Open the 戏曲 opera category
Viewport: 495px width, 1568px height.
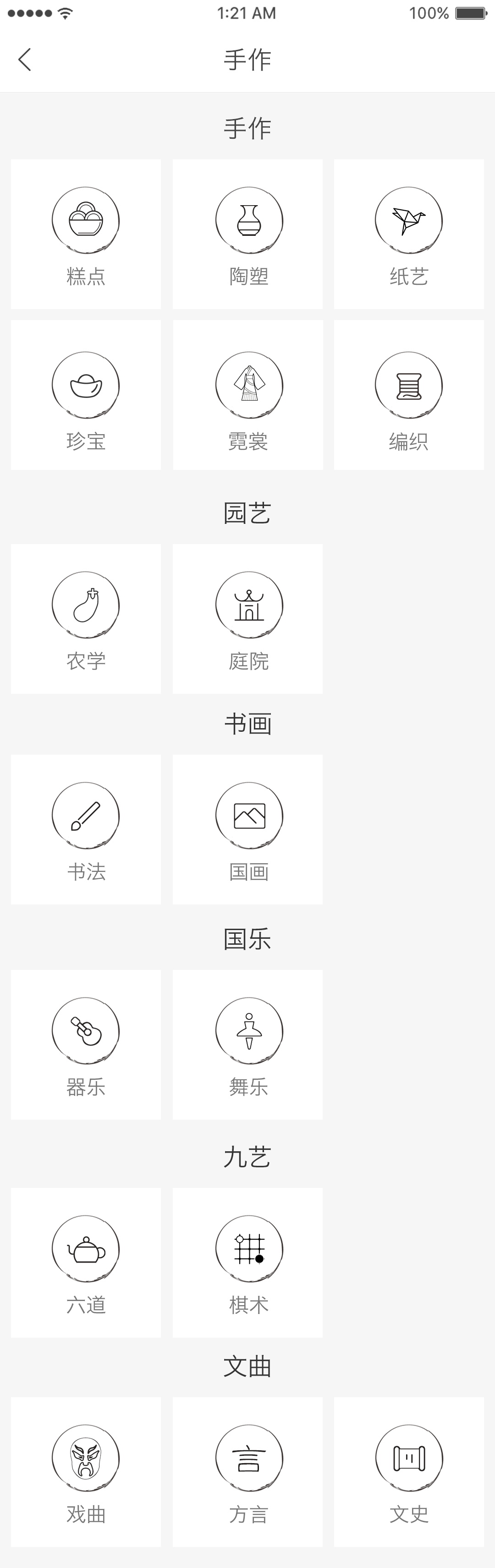point(86,1472)
